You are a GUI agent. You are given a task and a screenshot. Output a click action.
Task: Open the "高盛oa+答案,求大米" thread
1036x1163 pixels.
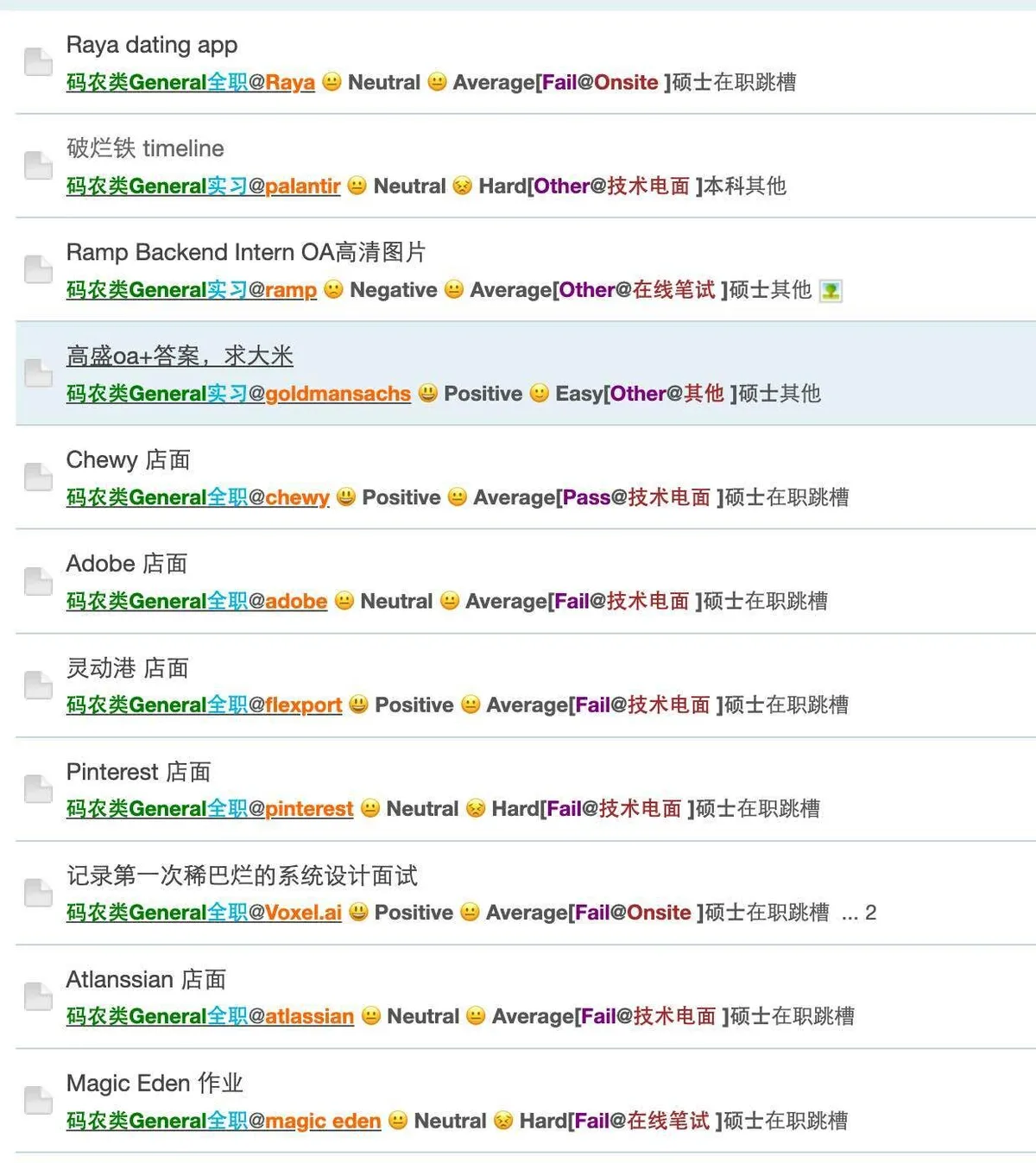coord(180,356)
